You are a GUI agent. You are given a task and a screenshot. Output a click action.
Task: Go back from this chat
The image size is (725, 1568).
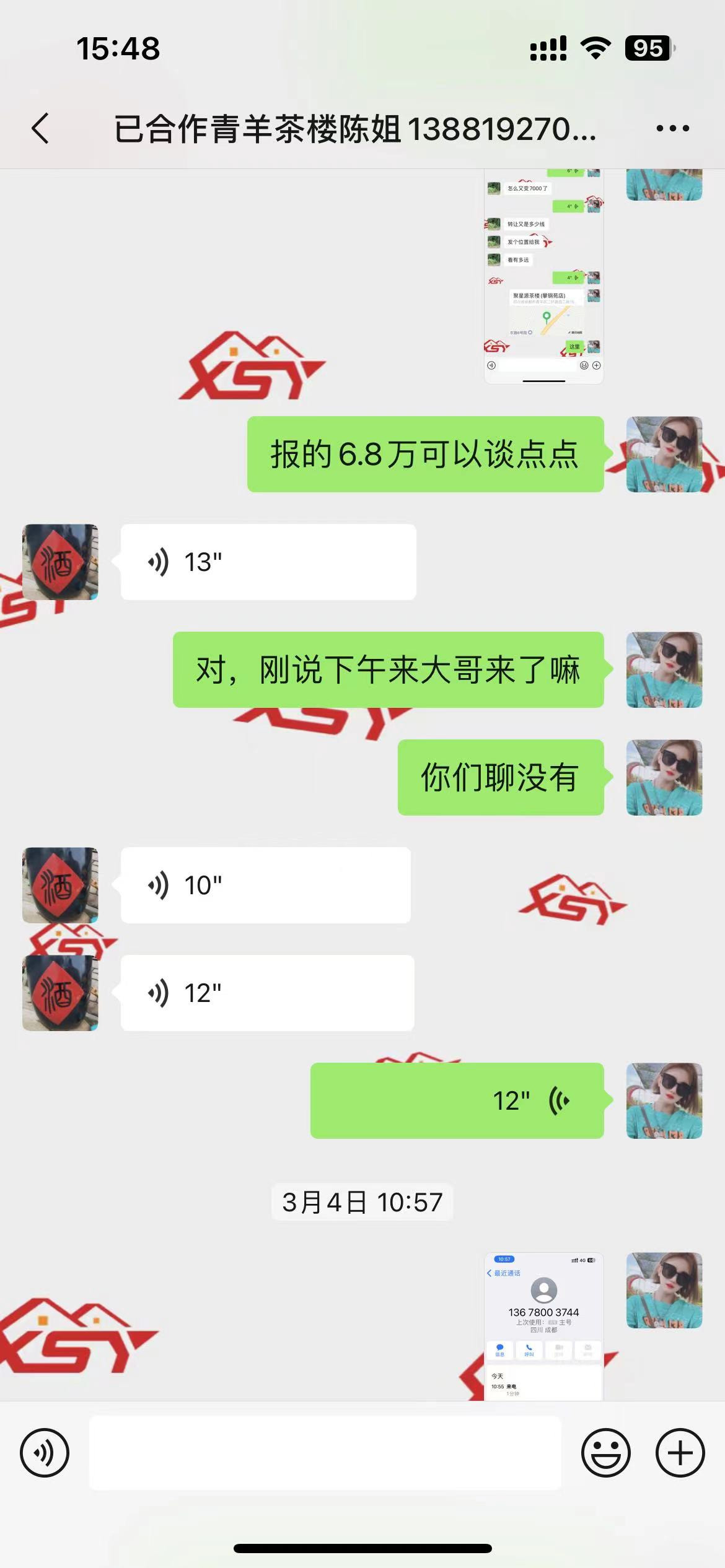(x=40, y=129)
